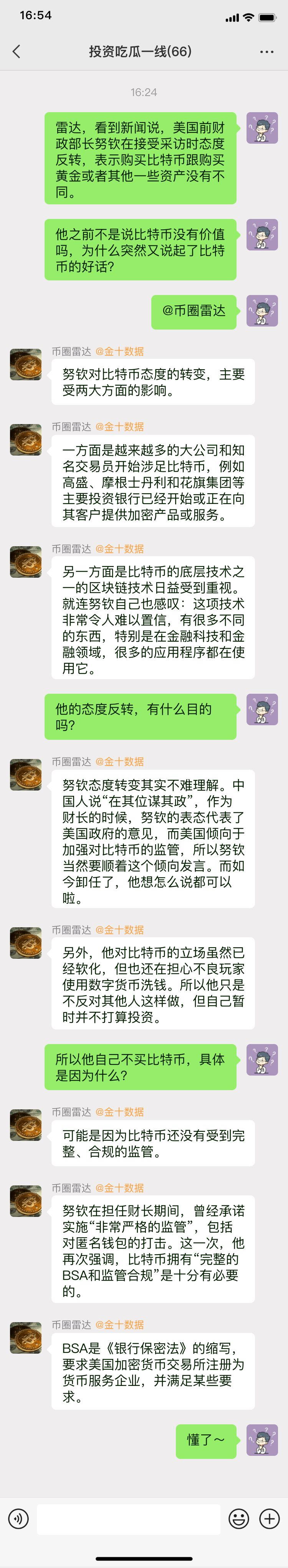Open 币圈雷达 avatar beside the BSA explanation message
Viewport: 288px width, 1568px height.
pos(26,1337)
